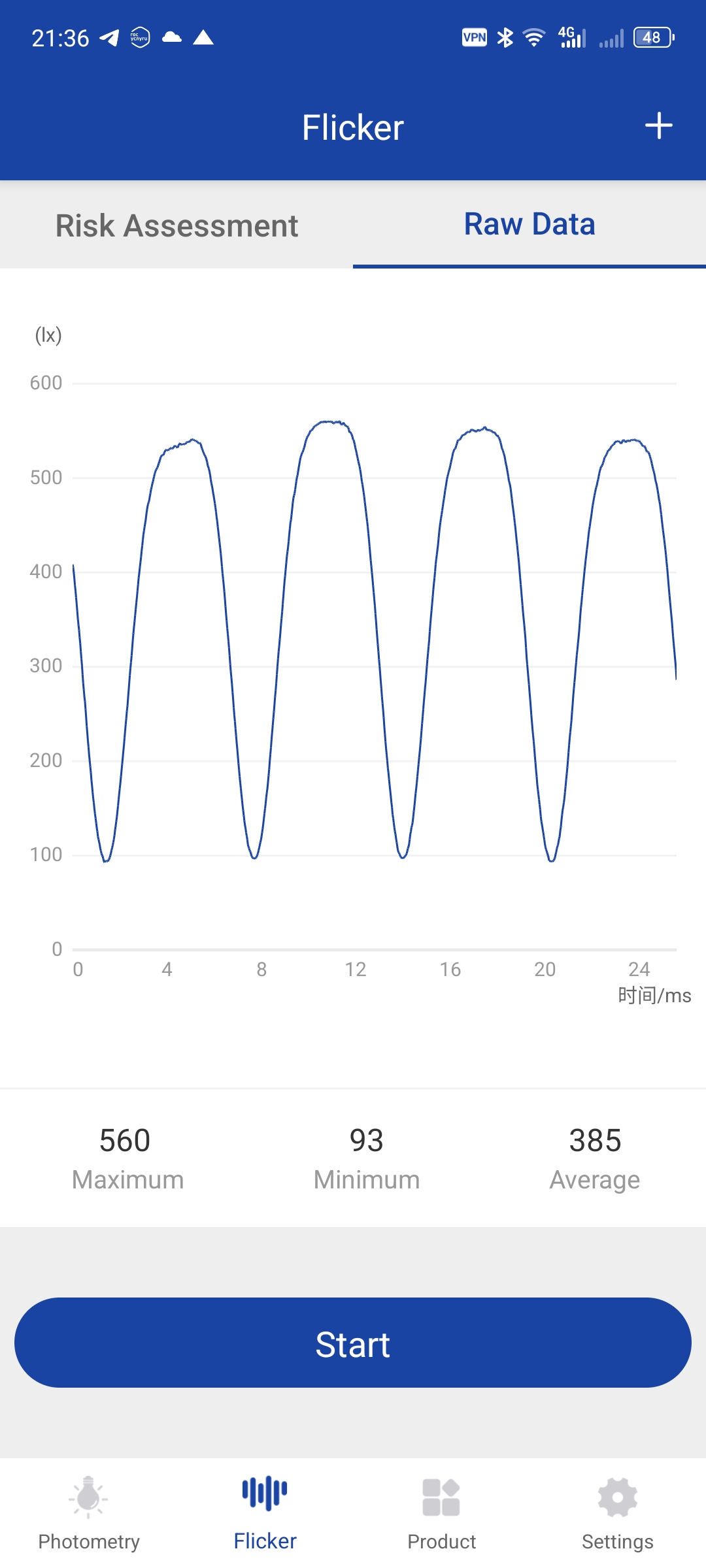Open the Settings tab
This screenshot has width=706, height=1568.
(x=617, y=1512)
